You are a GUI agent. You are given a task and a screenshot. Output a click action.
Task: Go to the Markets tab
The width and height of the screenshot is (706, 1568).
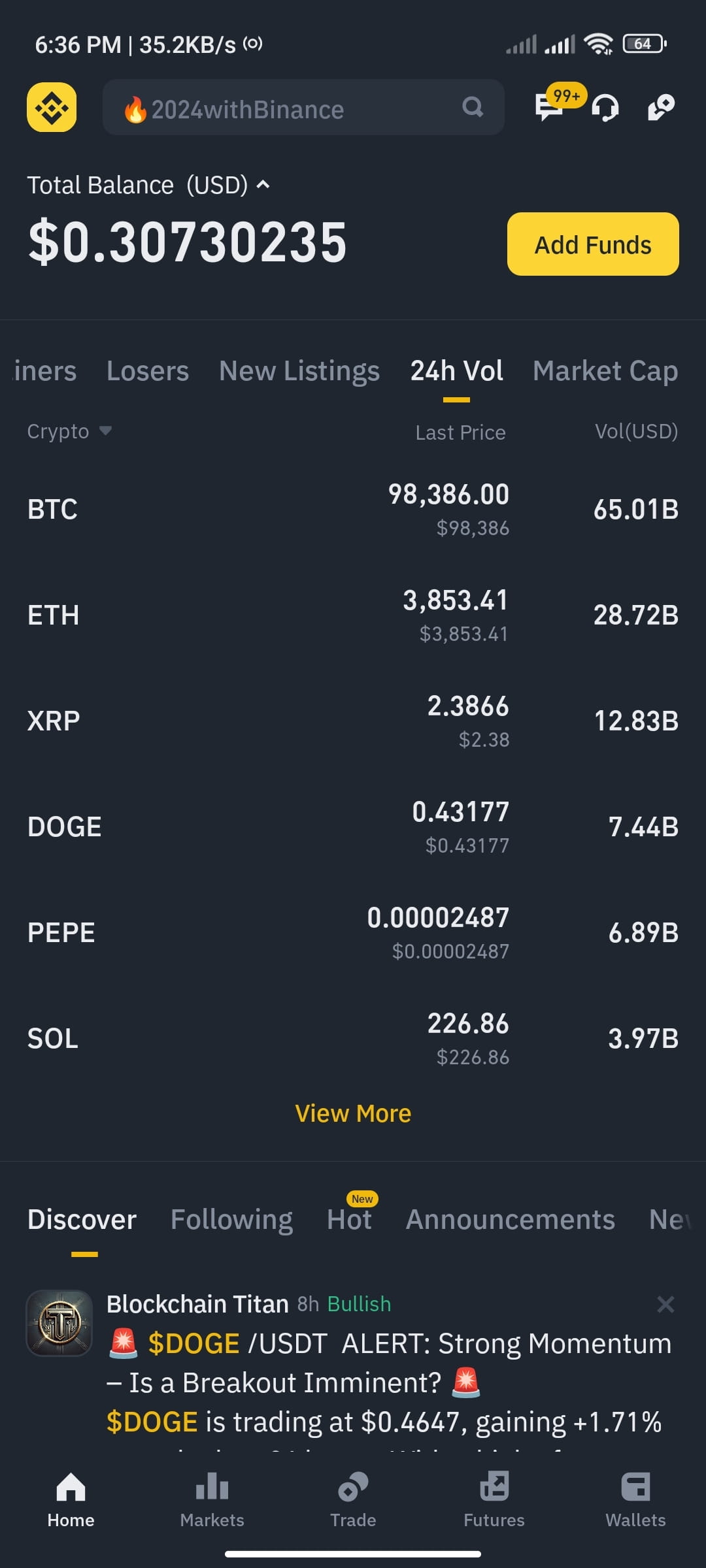tap(212, 1499)
